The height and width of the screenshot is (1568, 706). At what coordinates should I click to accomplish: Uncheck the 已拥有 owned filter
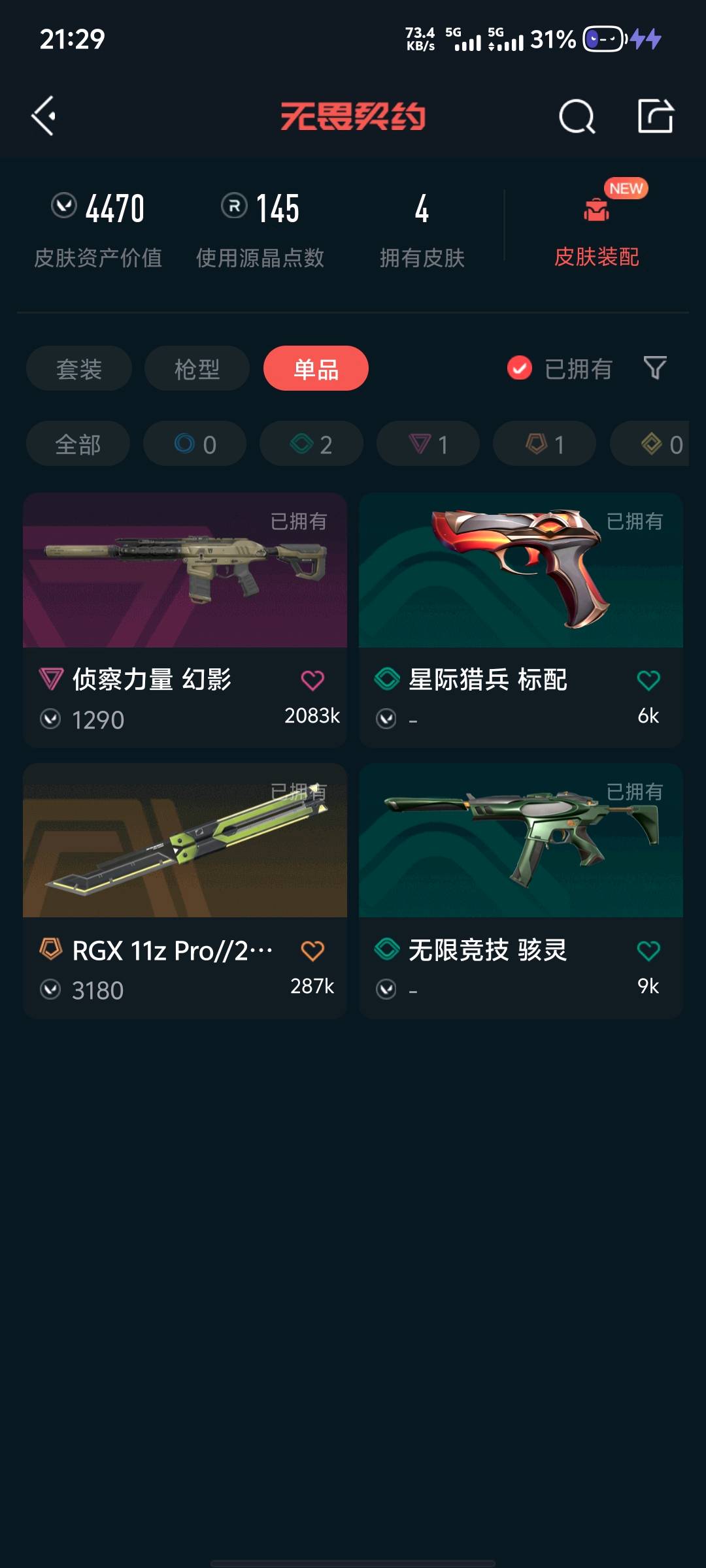point(520,368)
